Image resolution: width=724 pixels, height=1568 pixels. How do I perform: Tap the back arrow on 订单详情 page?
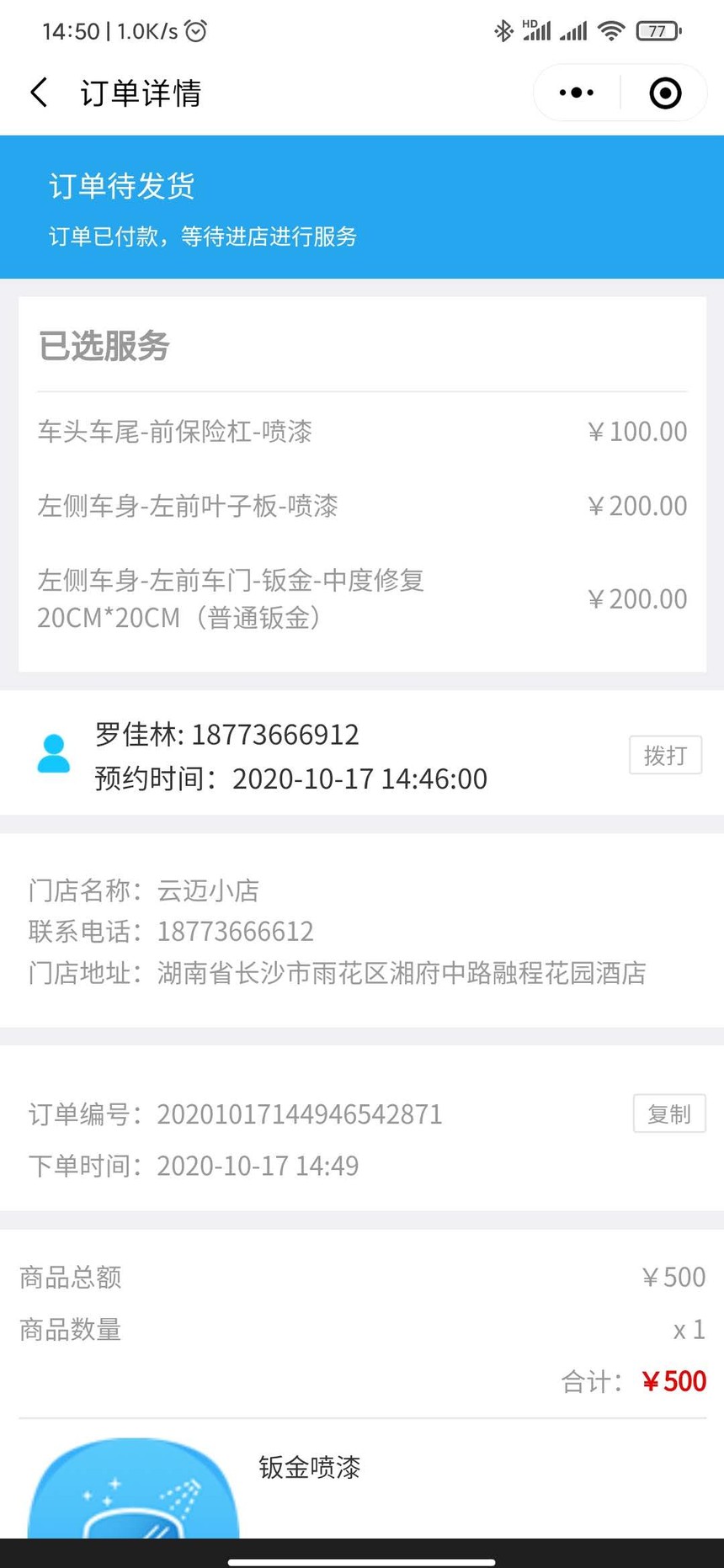tap(39, 93)
